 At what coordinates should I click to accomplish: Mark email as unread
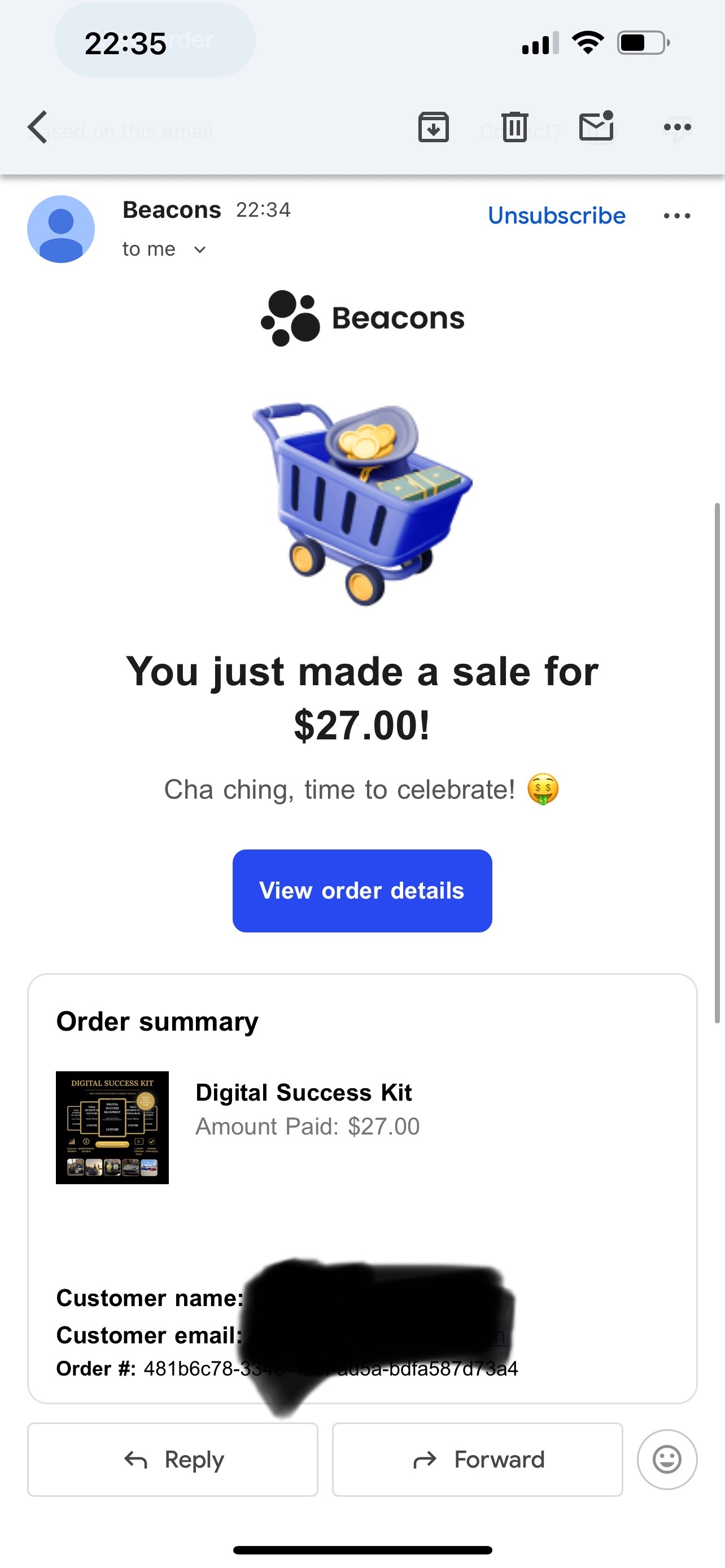pos(596,126)
